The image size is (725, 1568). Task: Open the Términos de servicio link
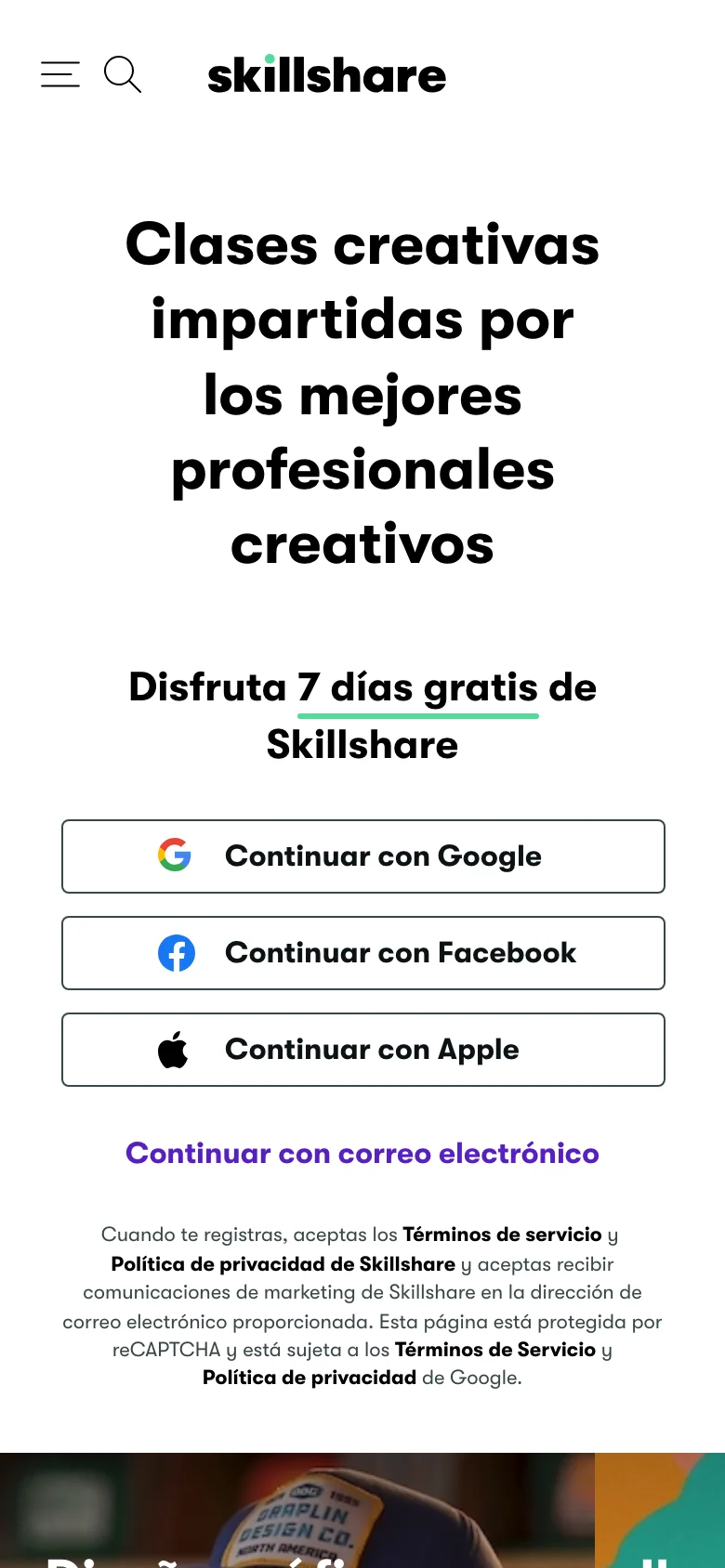500,1235
